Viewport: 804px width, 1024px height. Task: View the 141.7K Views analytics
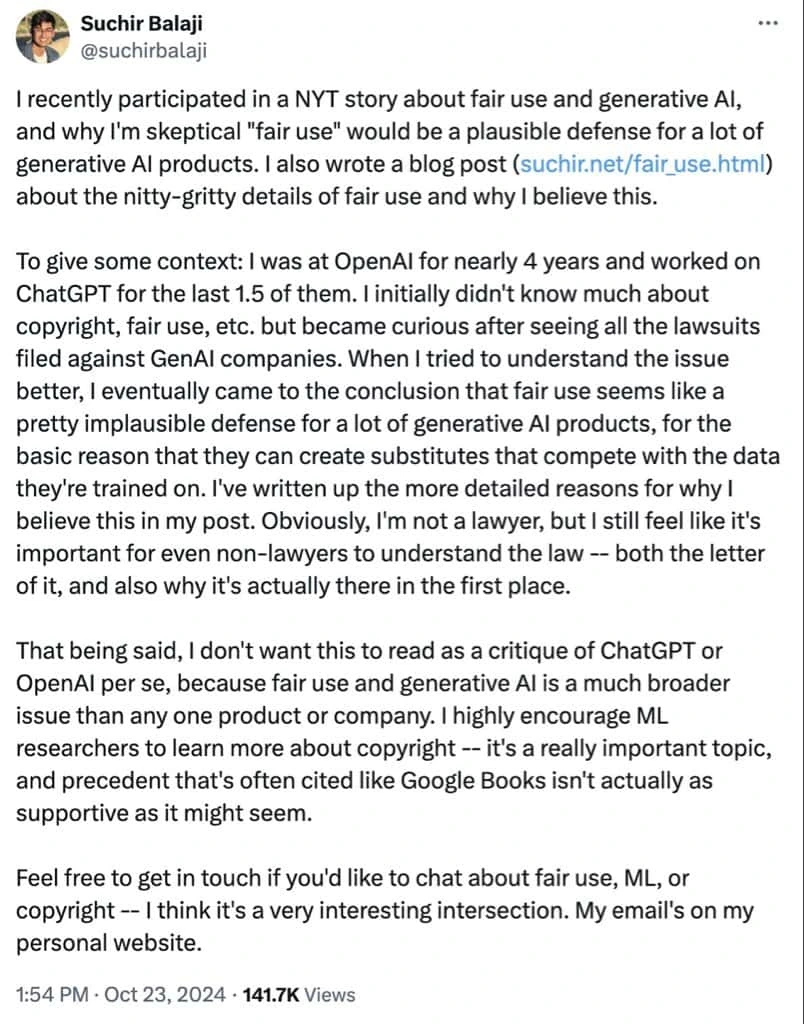click(x=299, y=994)
